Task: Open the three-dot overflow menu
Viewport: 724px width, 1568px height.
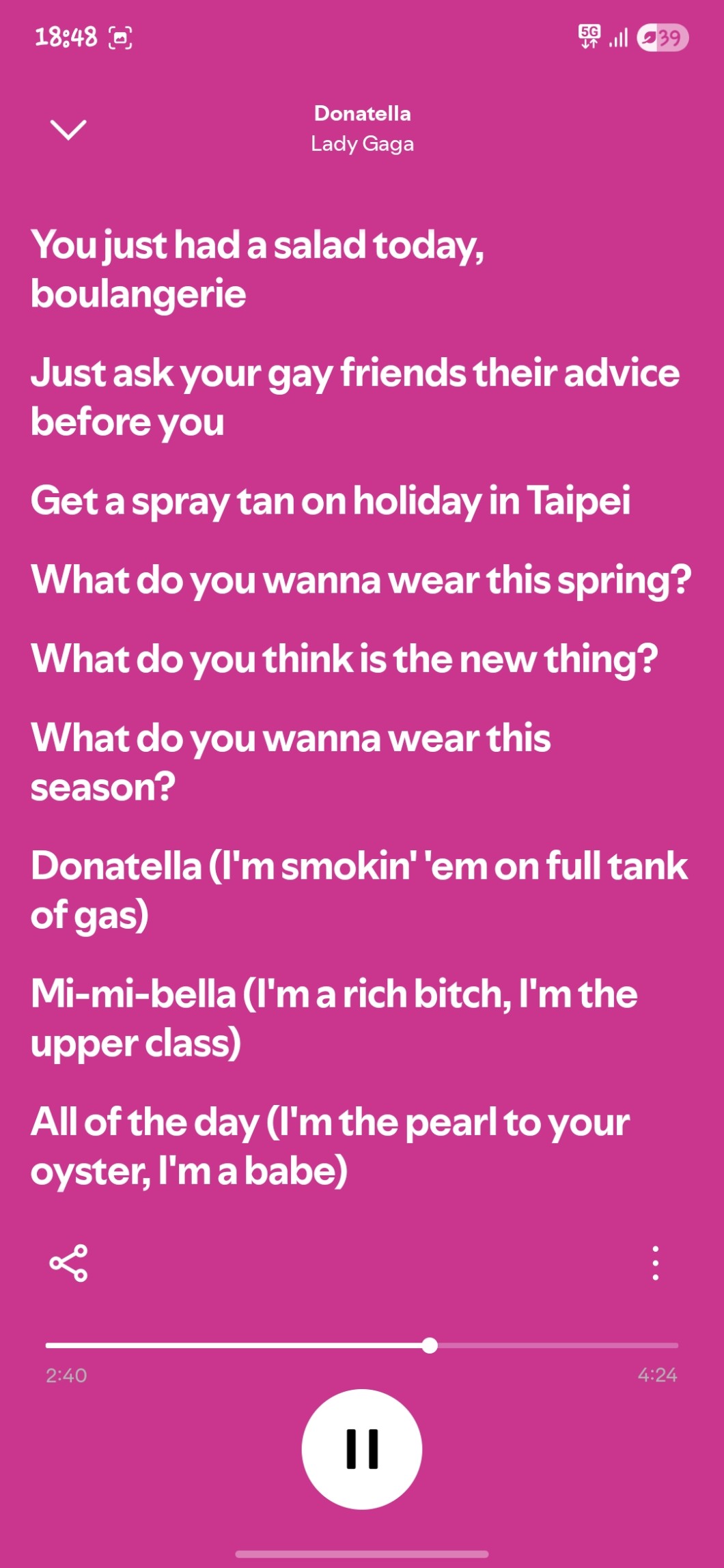Action: tap(655, 1263)
